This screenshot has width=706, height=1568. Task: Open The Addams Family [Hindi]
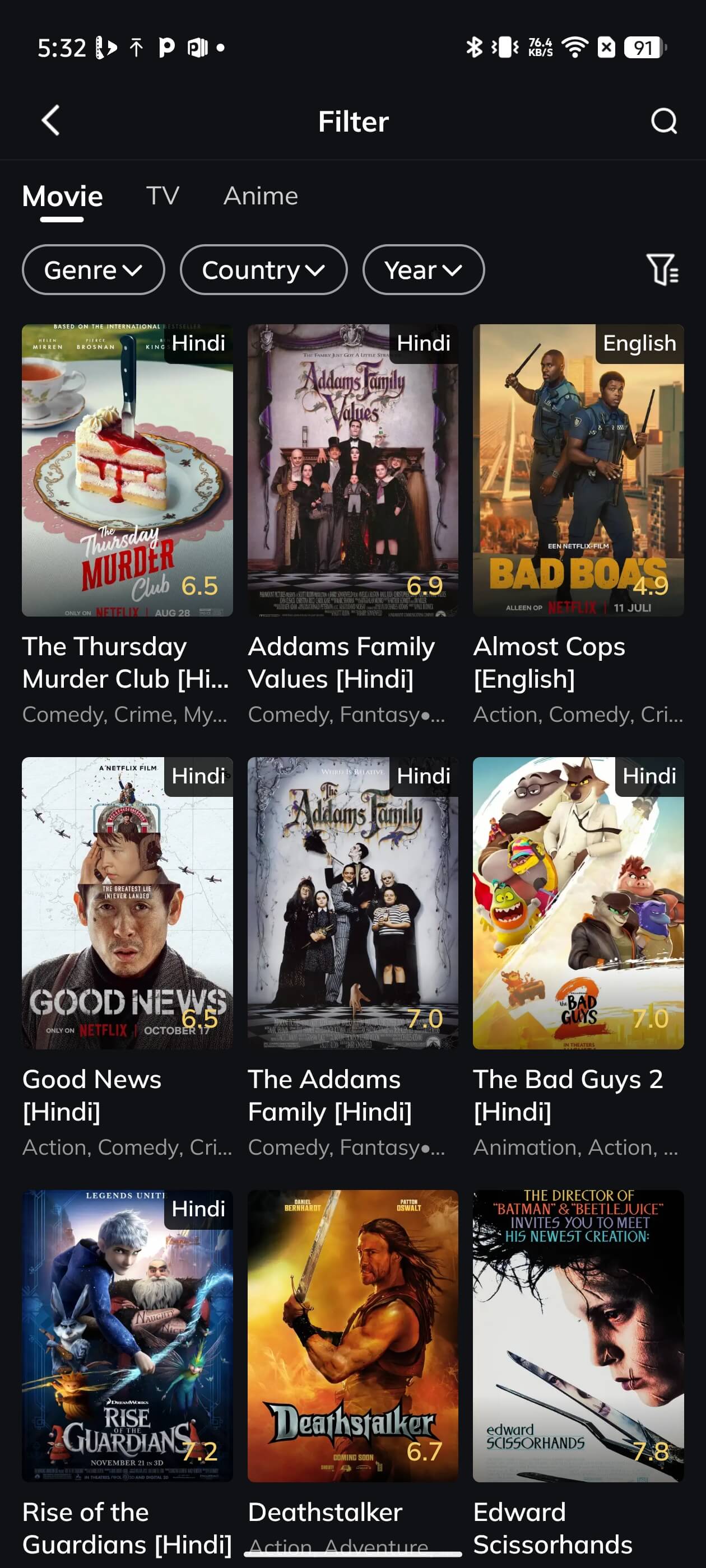pyautogui.click(x=352, y=903)
